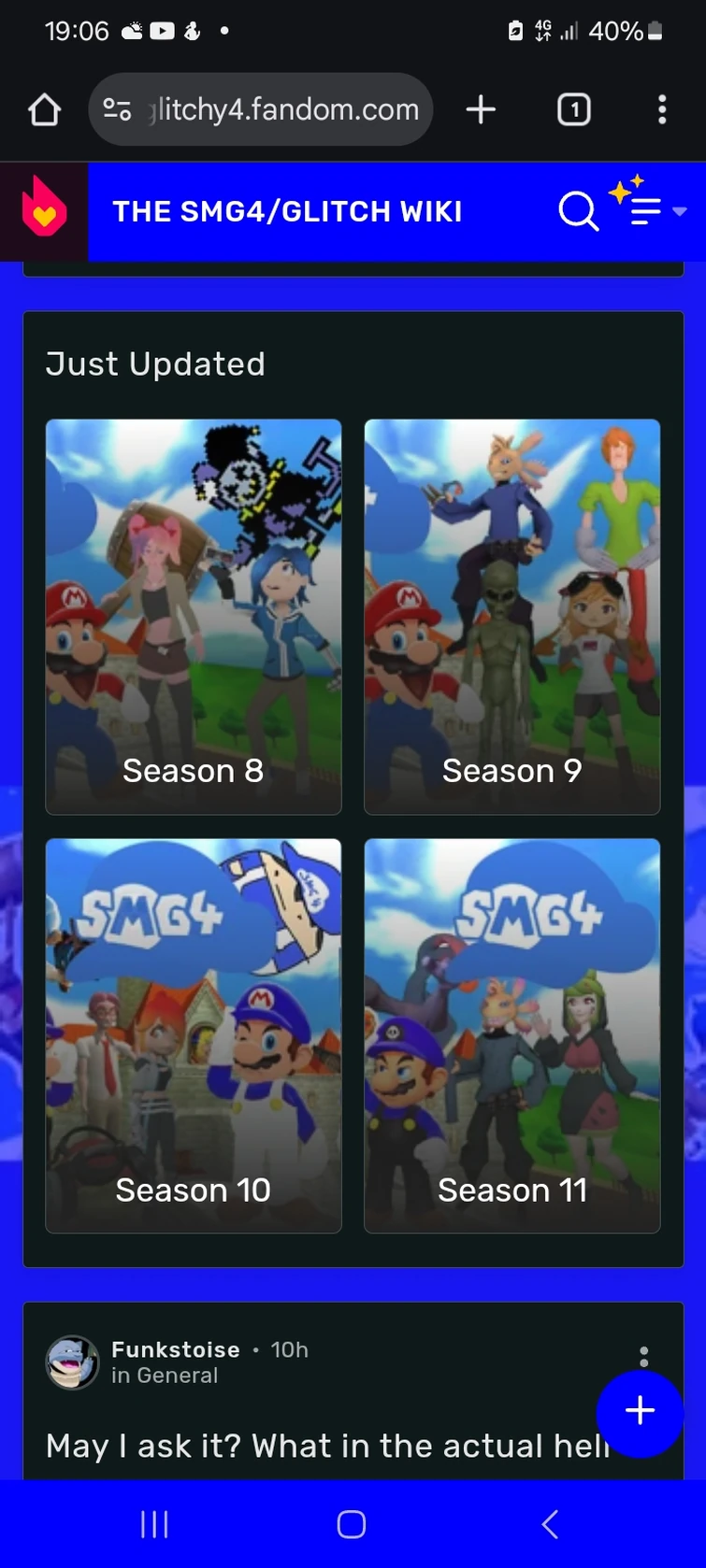Screen dimensions: 706x1568
Task: Show recent apps
Action: tap(154, 1524)
